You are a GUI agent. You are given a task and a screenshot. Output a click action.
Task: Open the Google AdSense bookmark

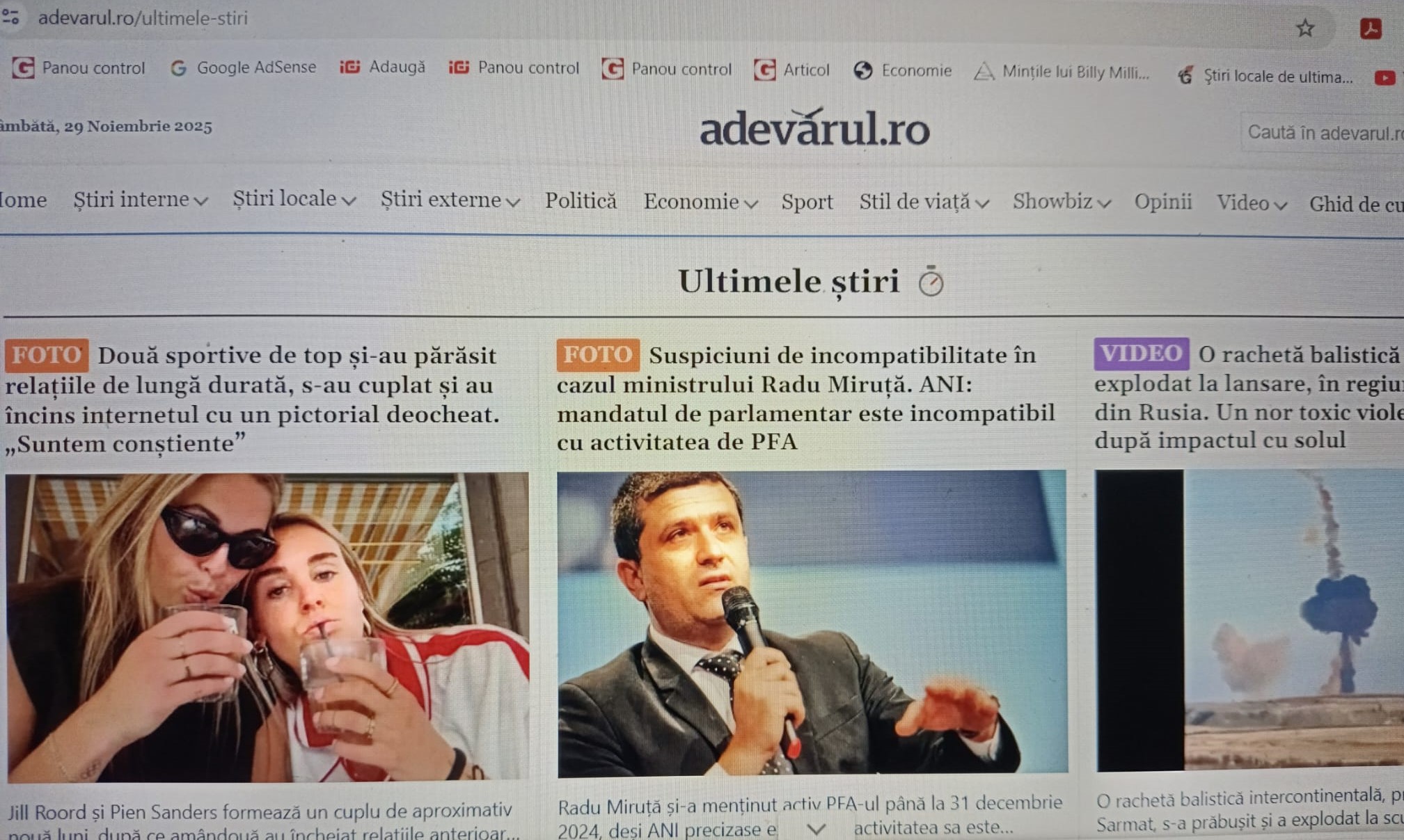[243, 68]
